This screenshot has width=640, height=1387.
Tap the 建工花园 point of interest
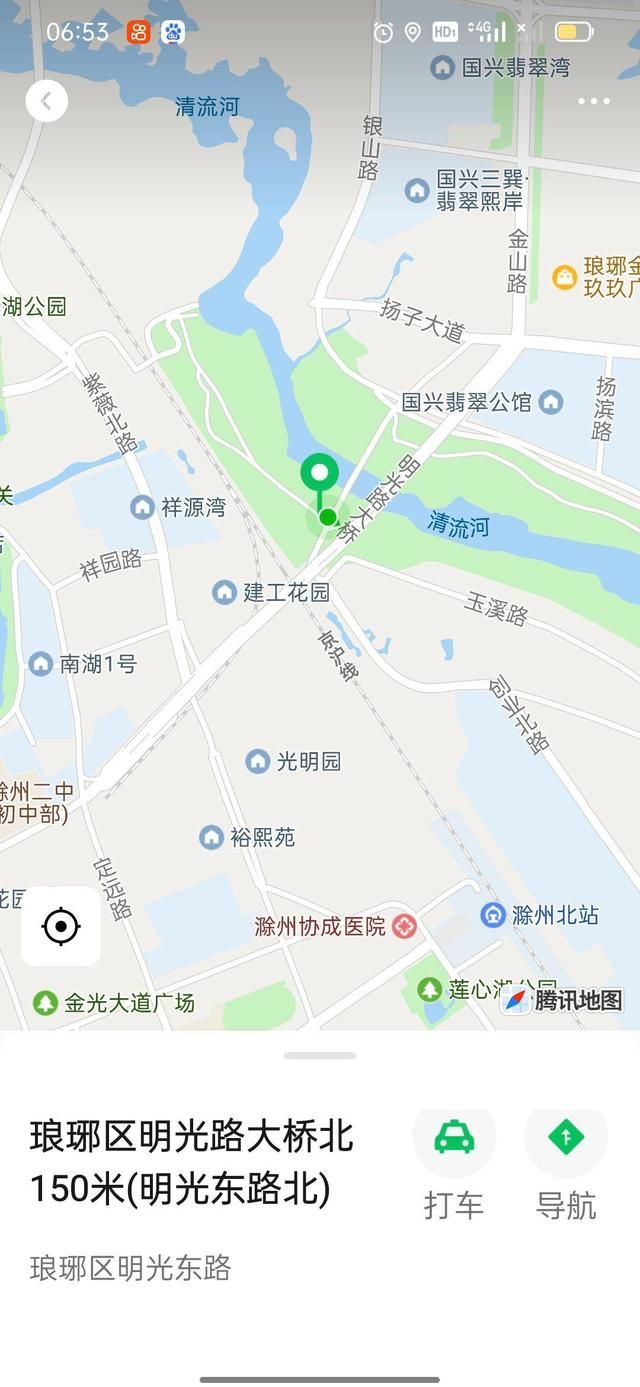(x=271, y=592)
